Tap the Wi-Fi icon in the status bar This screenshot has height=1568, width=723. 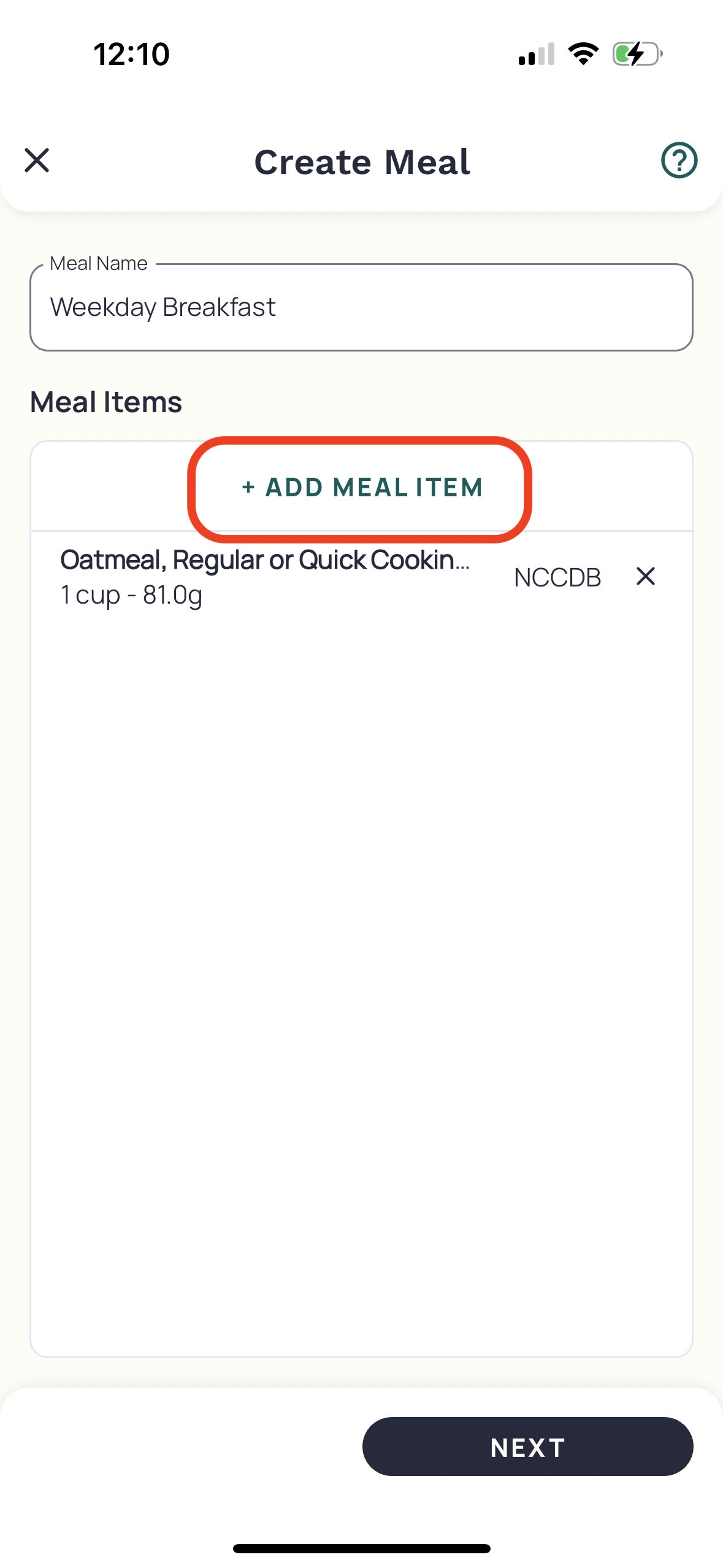click(583, 54)
